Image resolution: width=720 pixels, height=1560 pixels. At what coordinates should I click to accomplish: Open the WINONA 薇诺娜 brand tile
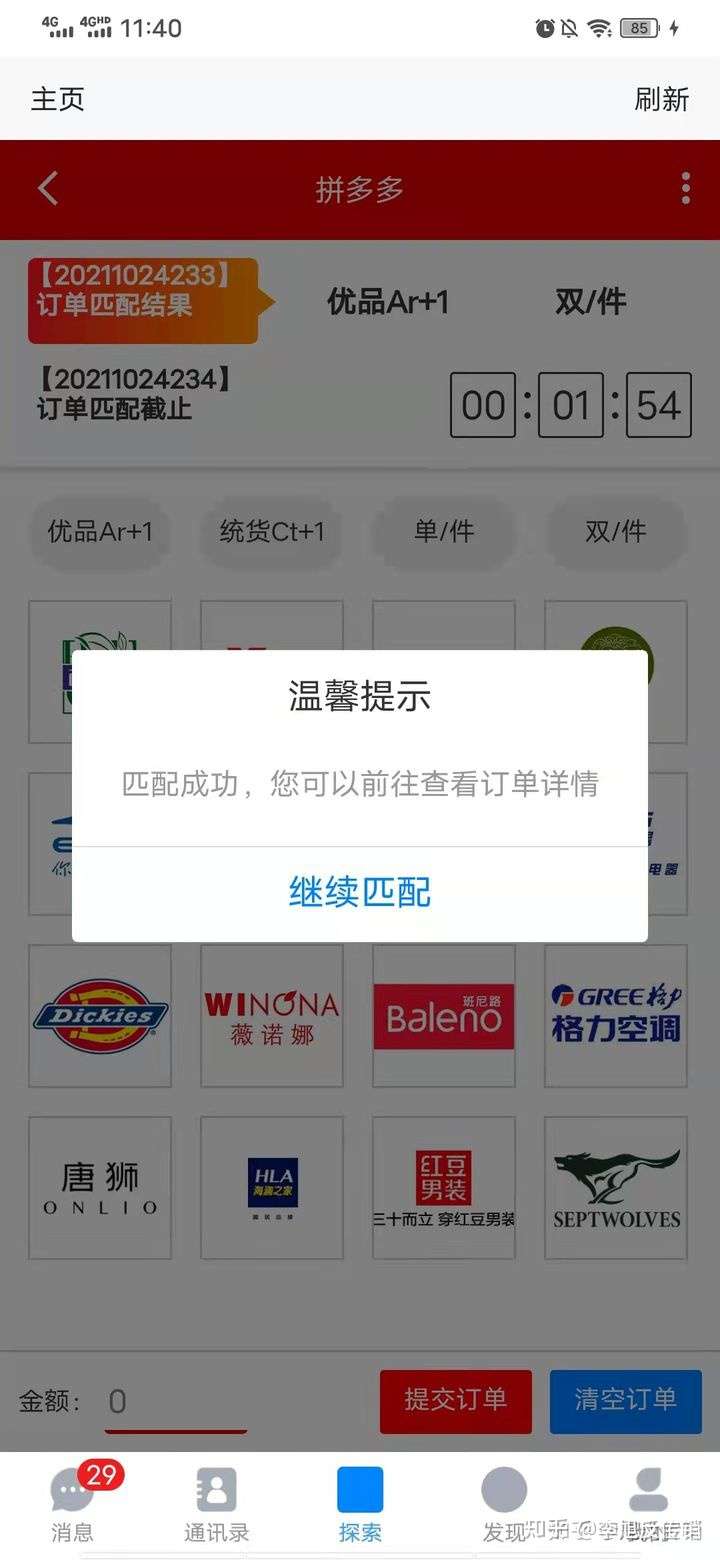click(x=272, y=1016)
